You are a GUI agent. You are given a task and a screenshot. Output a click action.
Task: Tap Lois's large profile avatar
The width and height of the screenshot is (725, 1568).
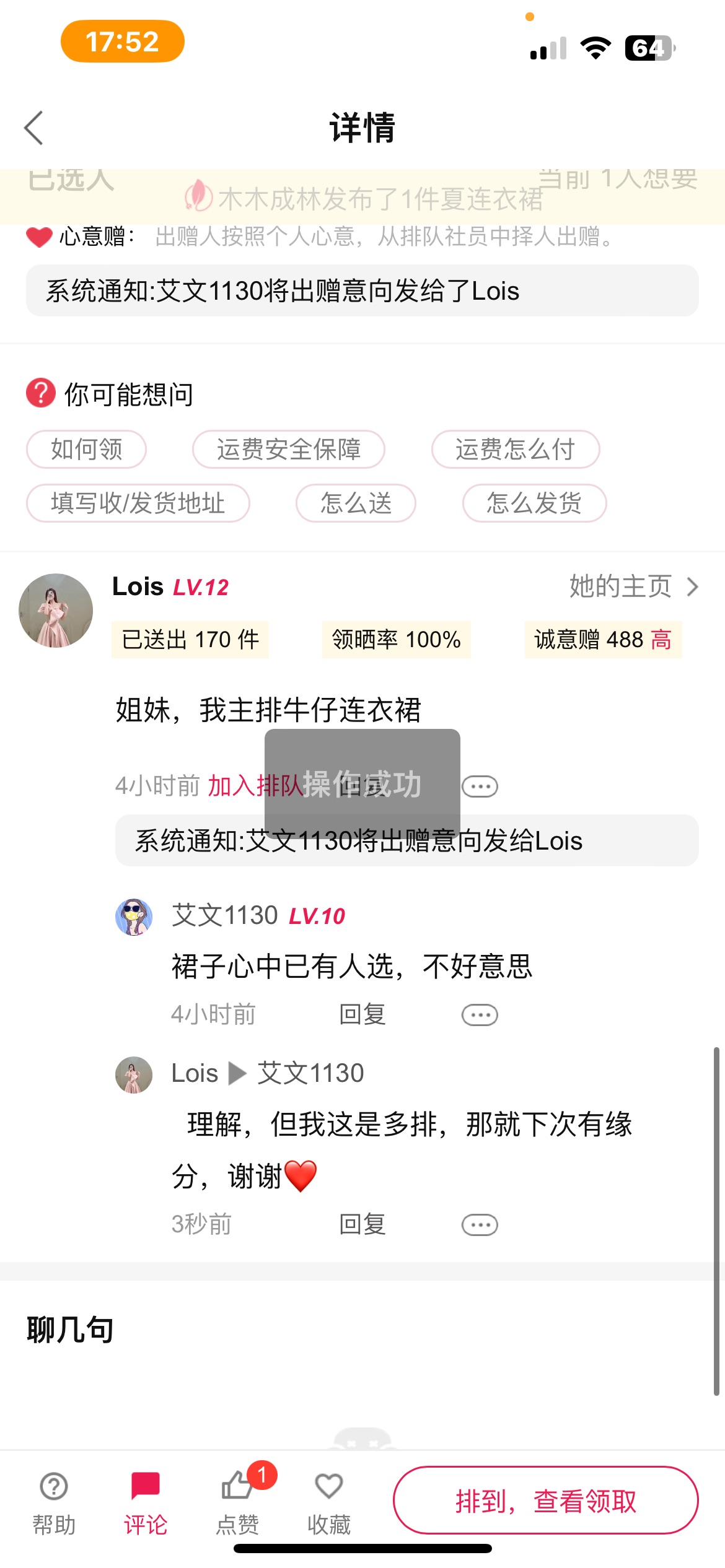[x=56, y=611]
